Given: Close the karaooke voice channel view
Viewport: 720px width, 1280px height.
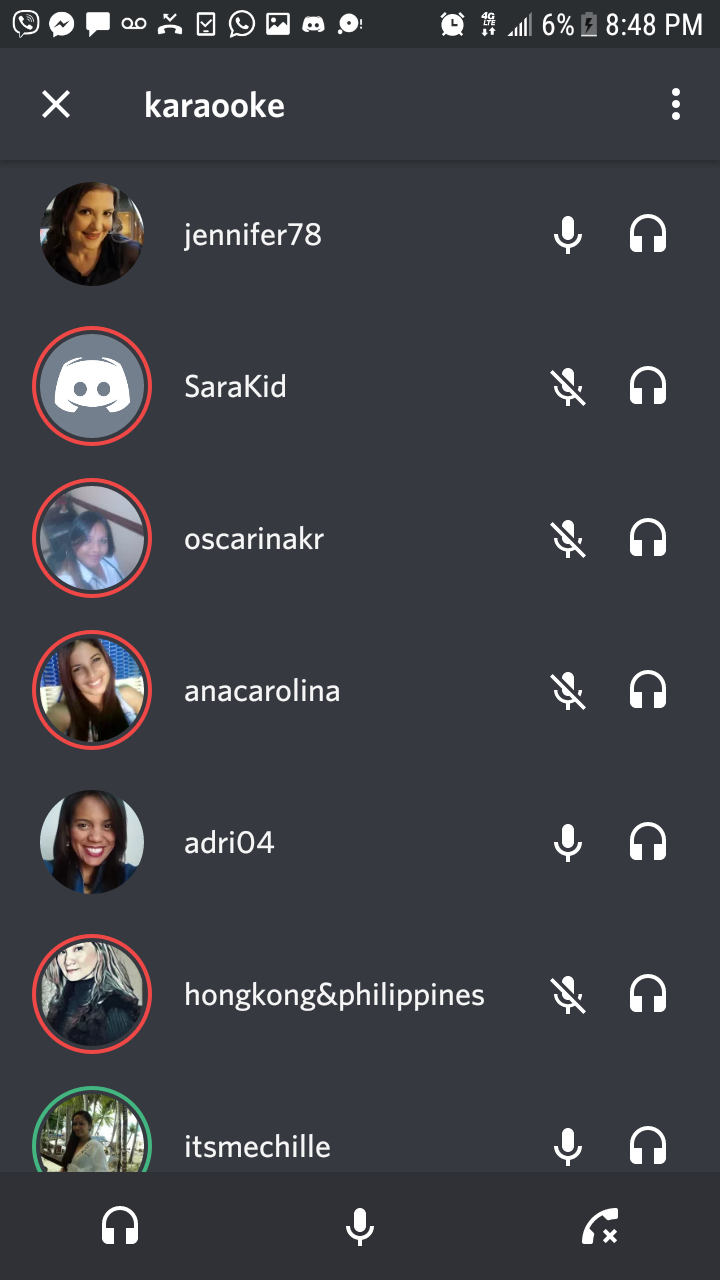Looking at the screenshot, I should 56,104.
